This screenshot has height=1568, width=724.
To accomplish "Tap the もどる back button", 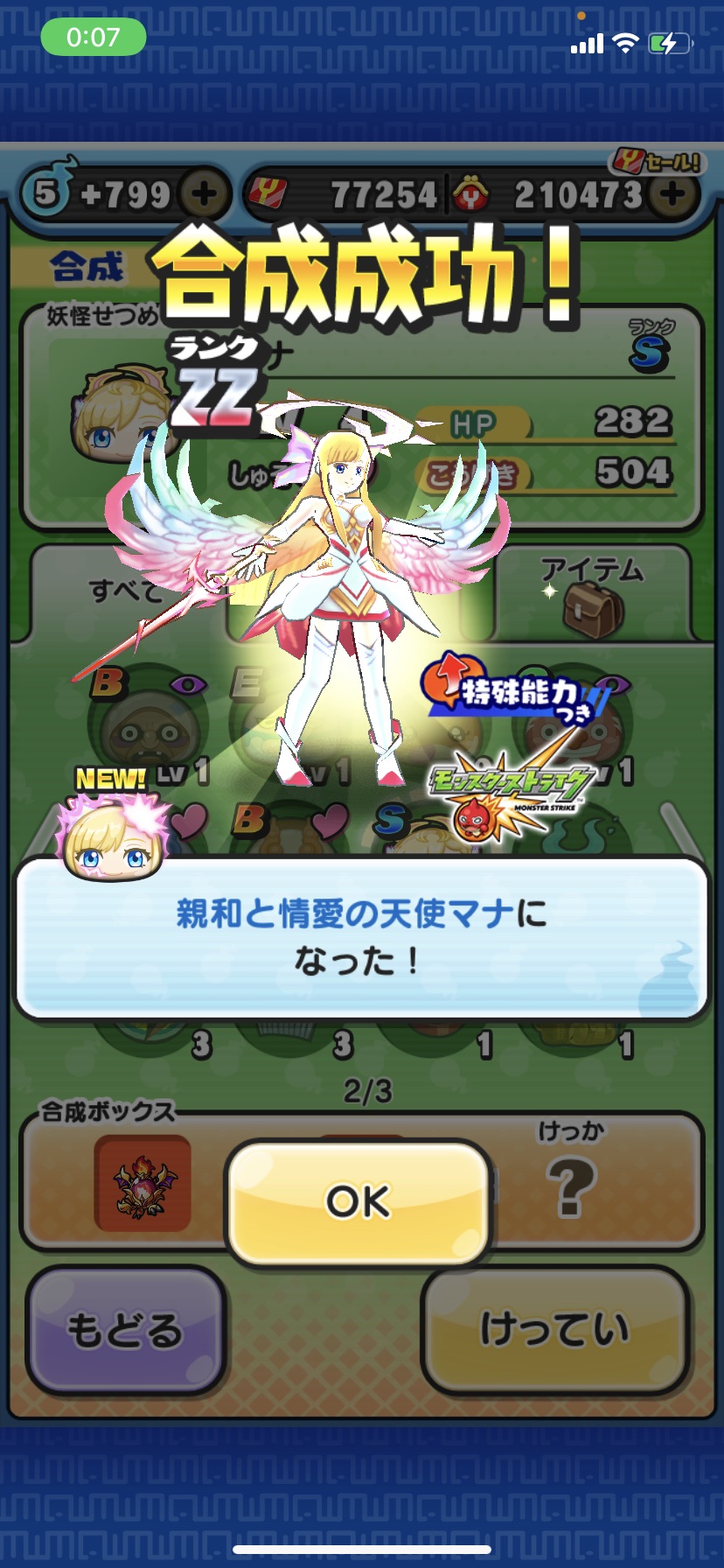I will pyautogui.click(x=125, y=1330).
